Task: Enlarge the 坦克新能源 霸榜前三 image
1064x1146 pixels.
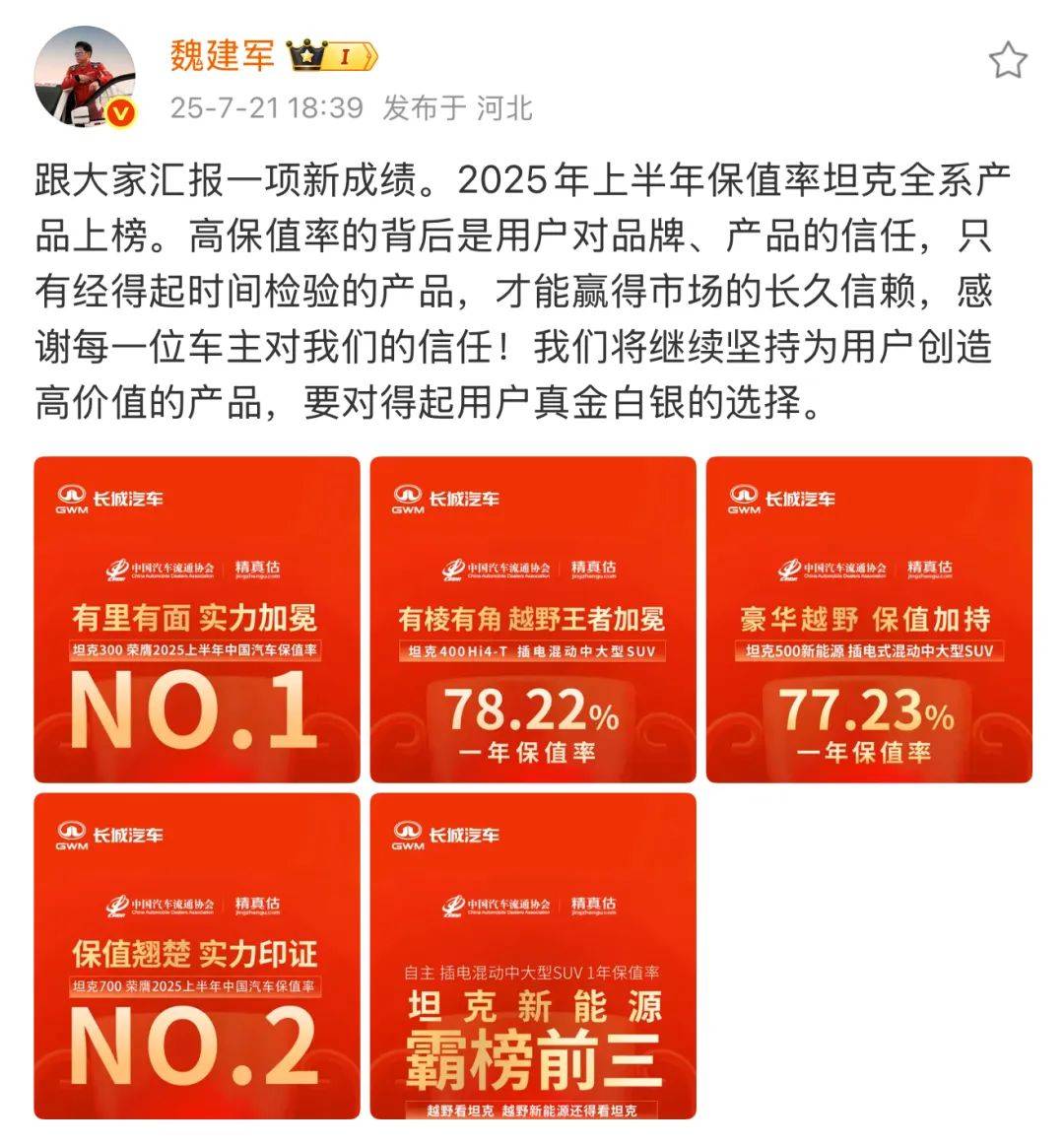Action: pyautogui.click(x=533, y=956)
